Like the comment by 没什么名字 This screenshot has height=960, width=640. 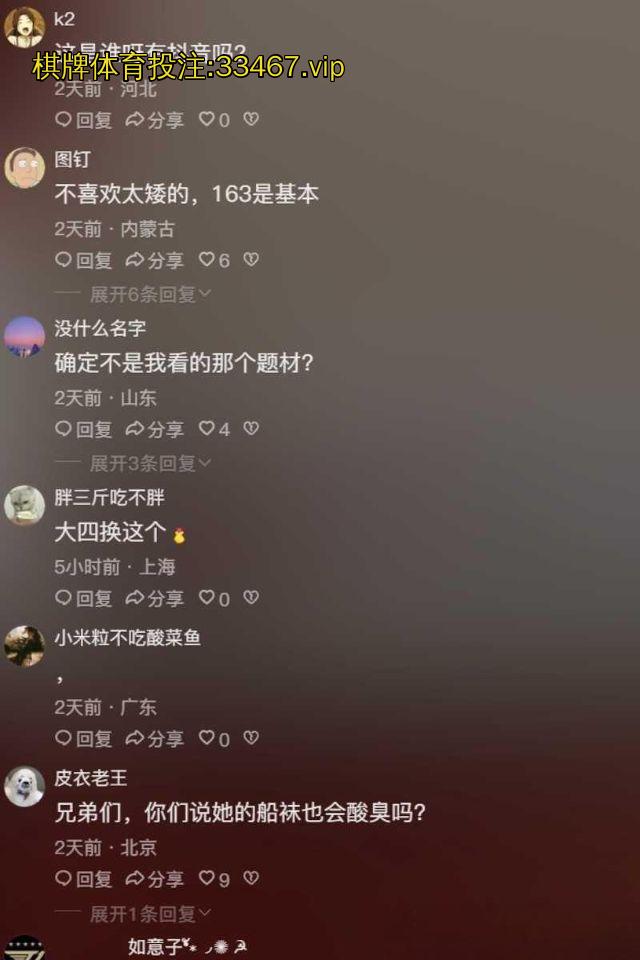[x=208, y=429]
